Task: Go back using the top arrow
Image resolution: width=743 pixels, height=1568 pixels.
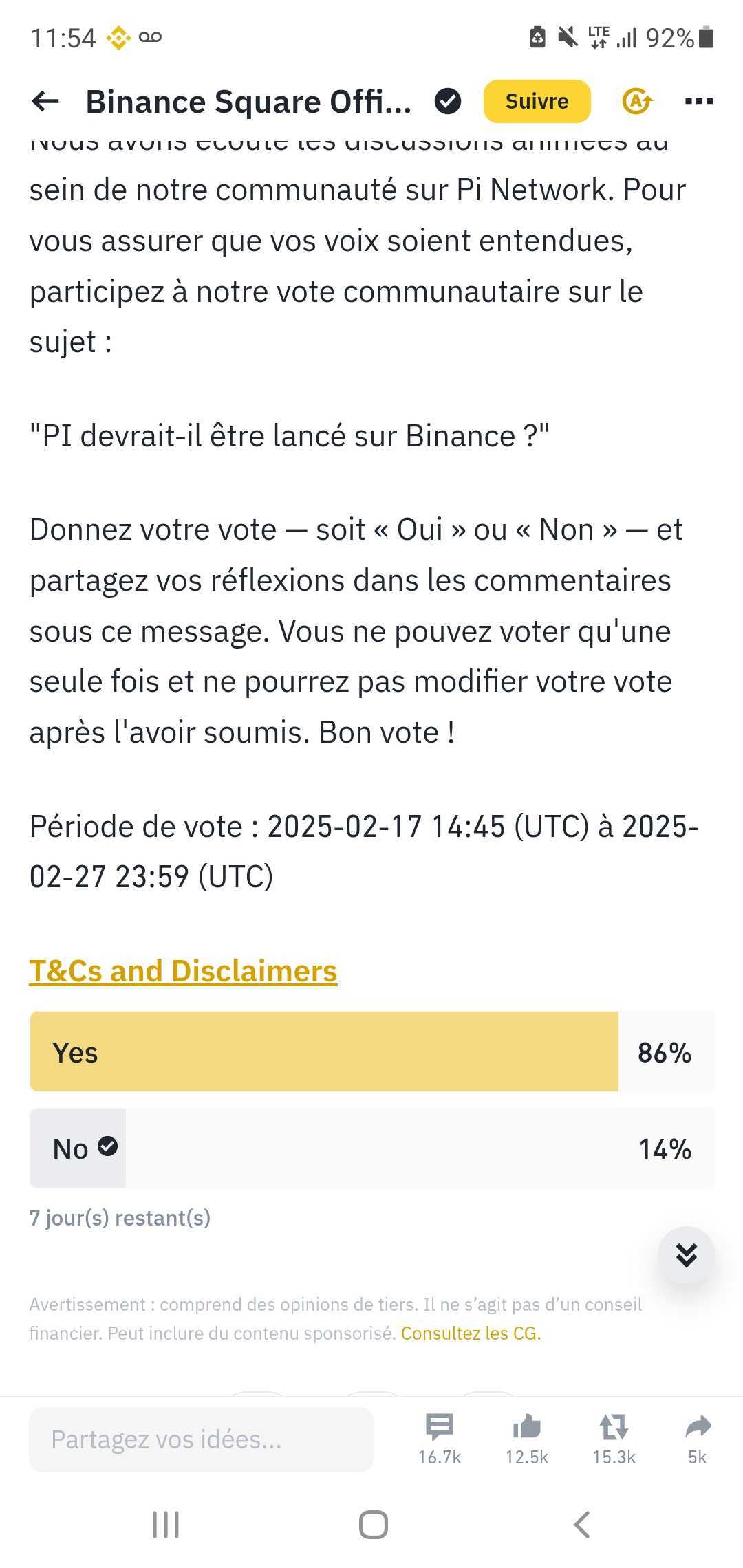Action: click(45, 102)
